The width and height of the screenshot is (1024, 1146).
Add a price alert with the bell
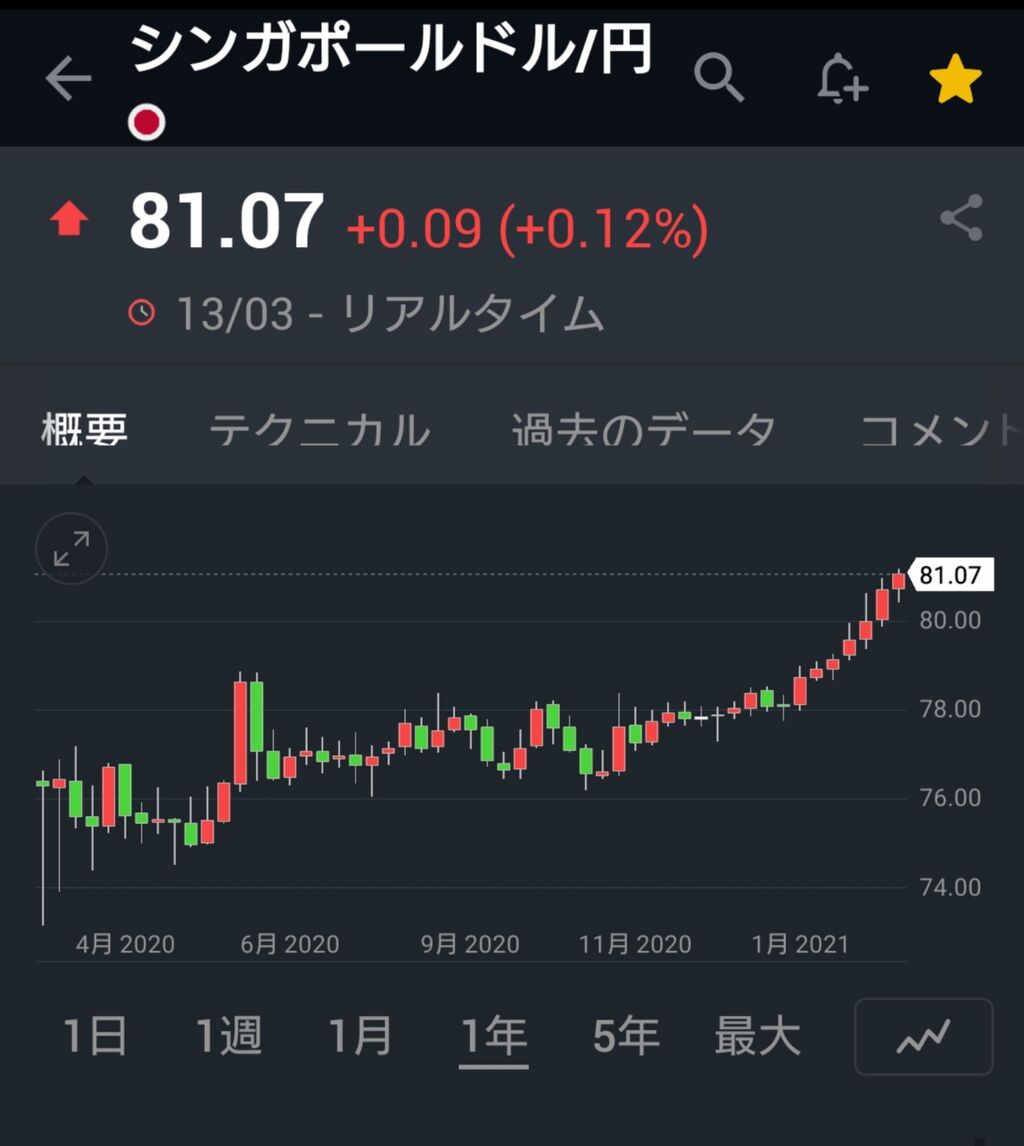(x=841, y=78)
